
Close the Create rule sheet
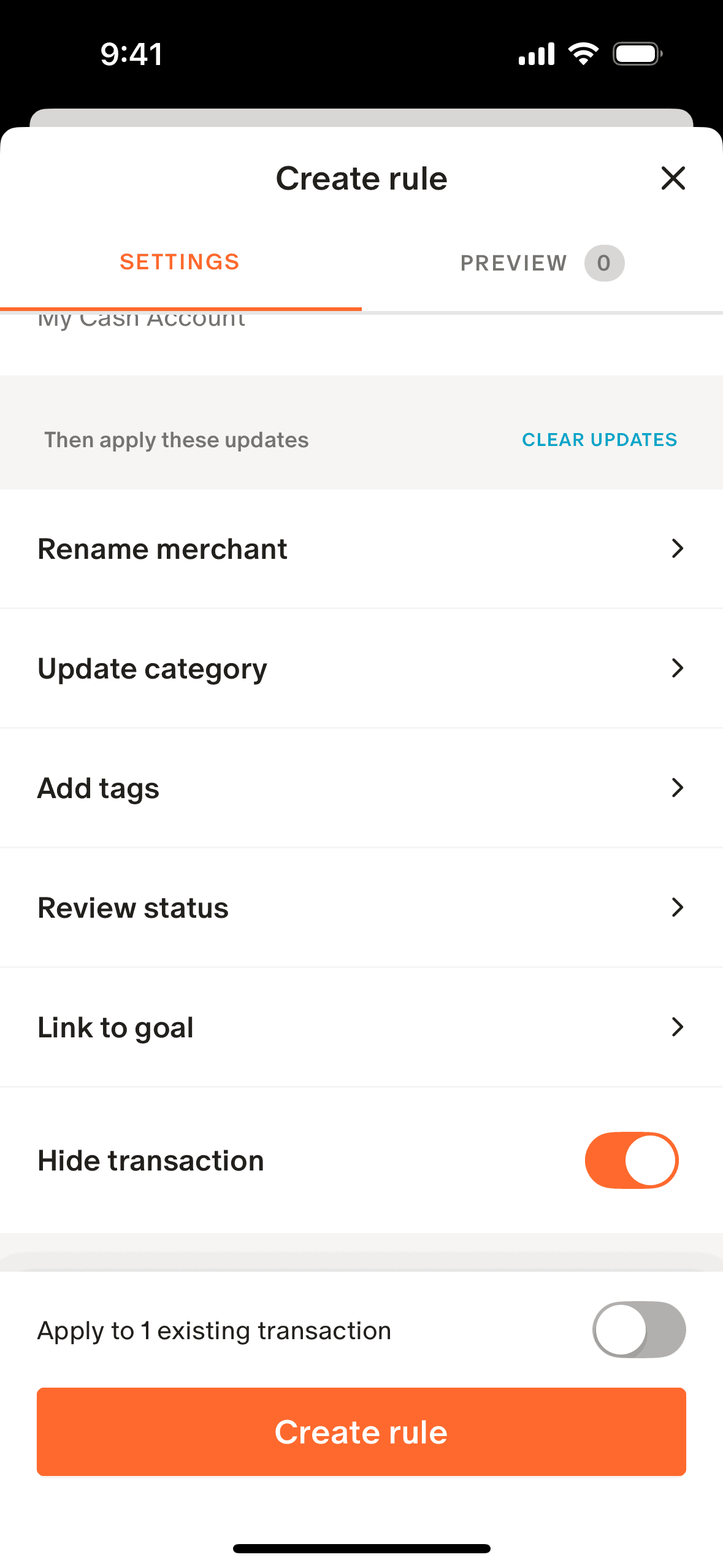[x=673, y=179]
